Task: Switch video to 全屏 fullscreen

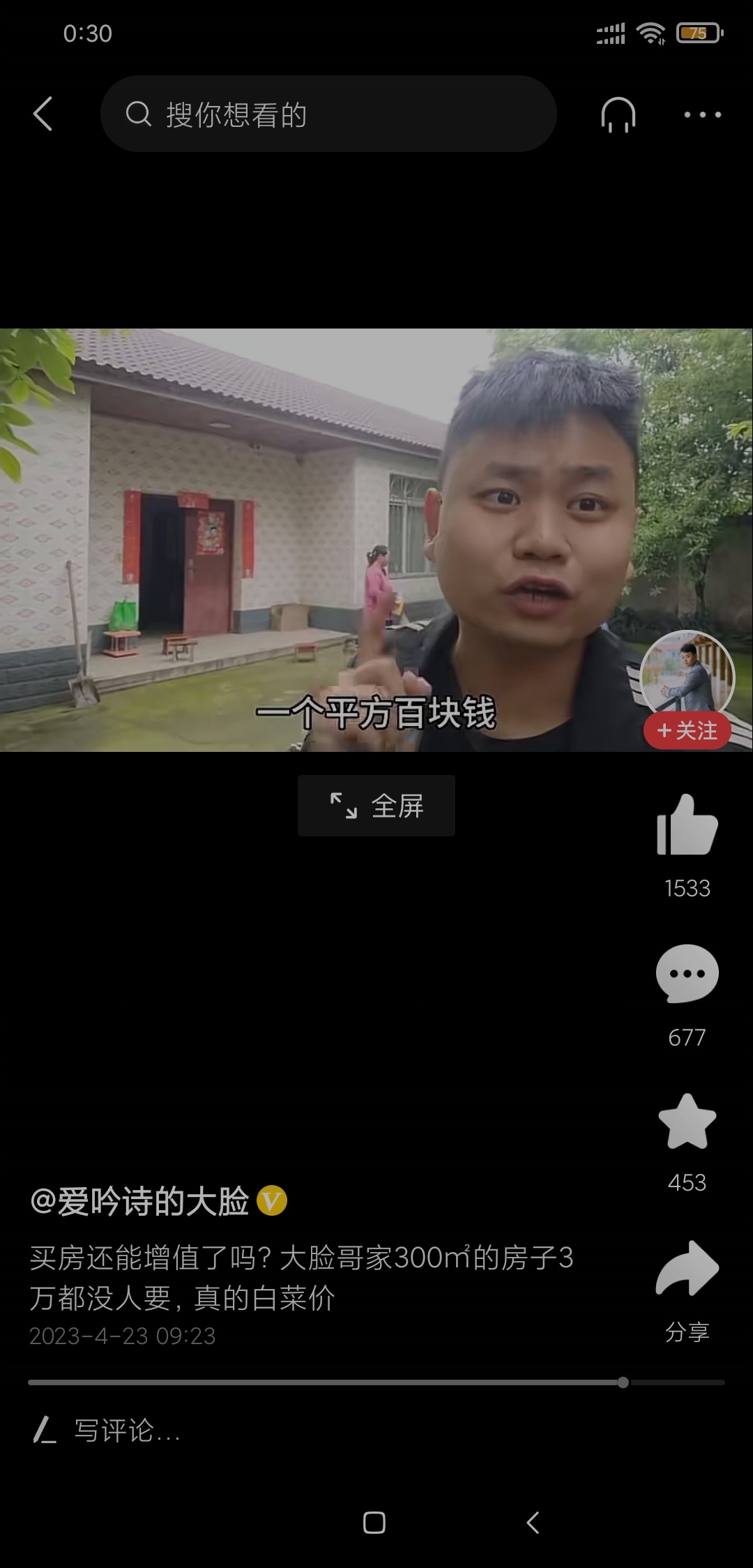Action: 376,806
